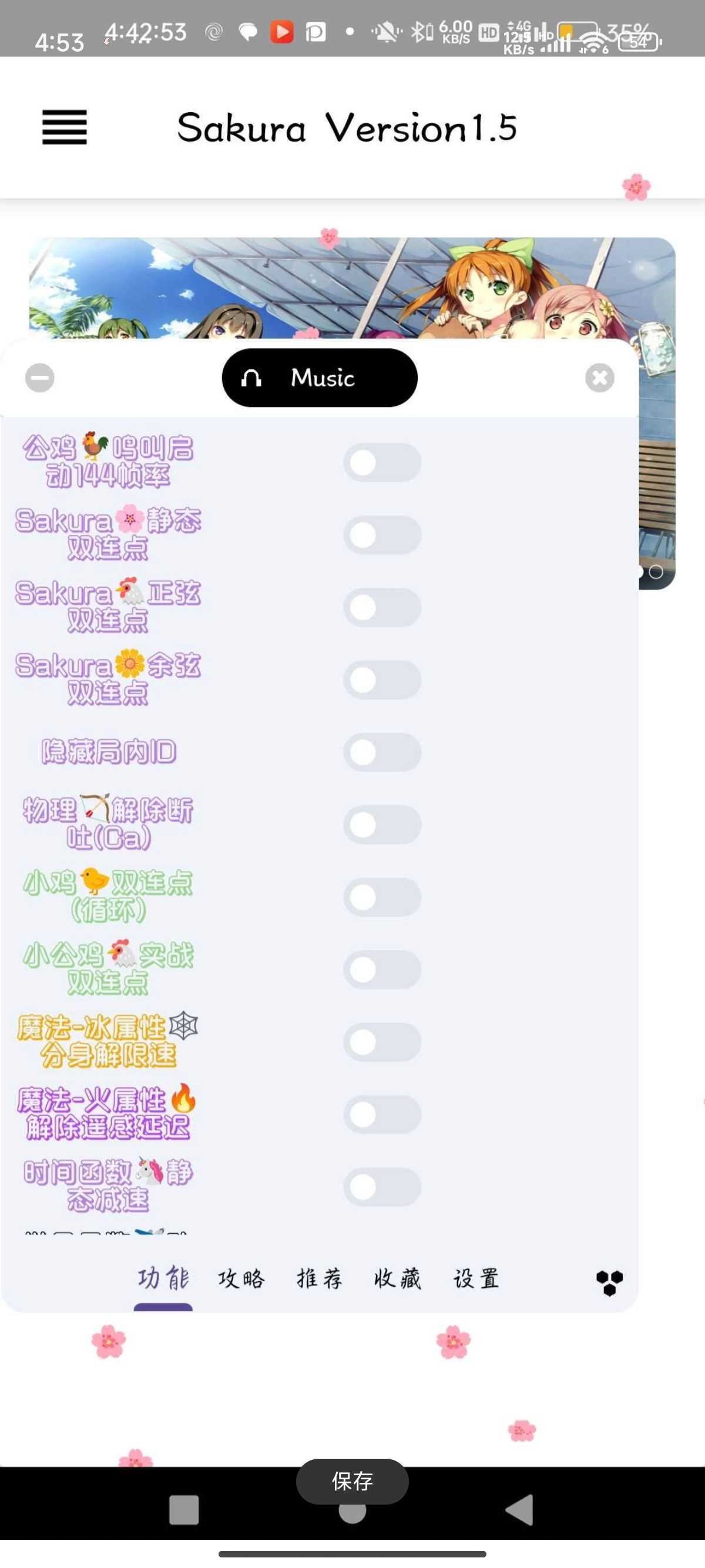Image resolution: width=705 pixels, height=1568 pixels.
Task: Minimize the floating panel
Action: coord(39,378)
